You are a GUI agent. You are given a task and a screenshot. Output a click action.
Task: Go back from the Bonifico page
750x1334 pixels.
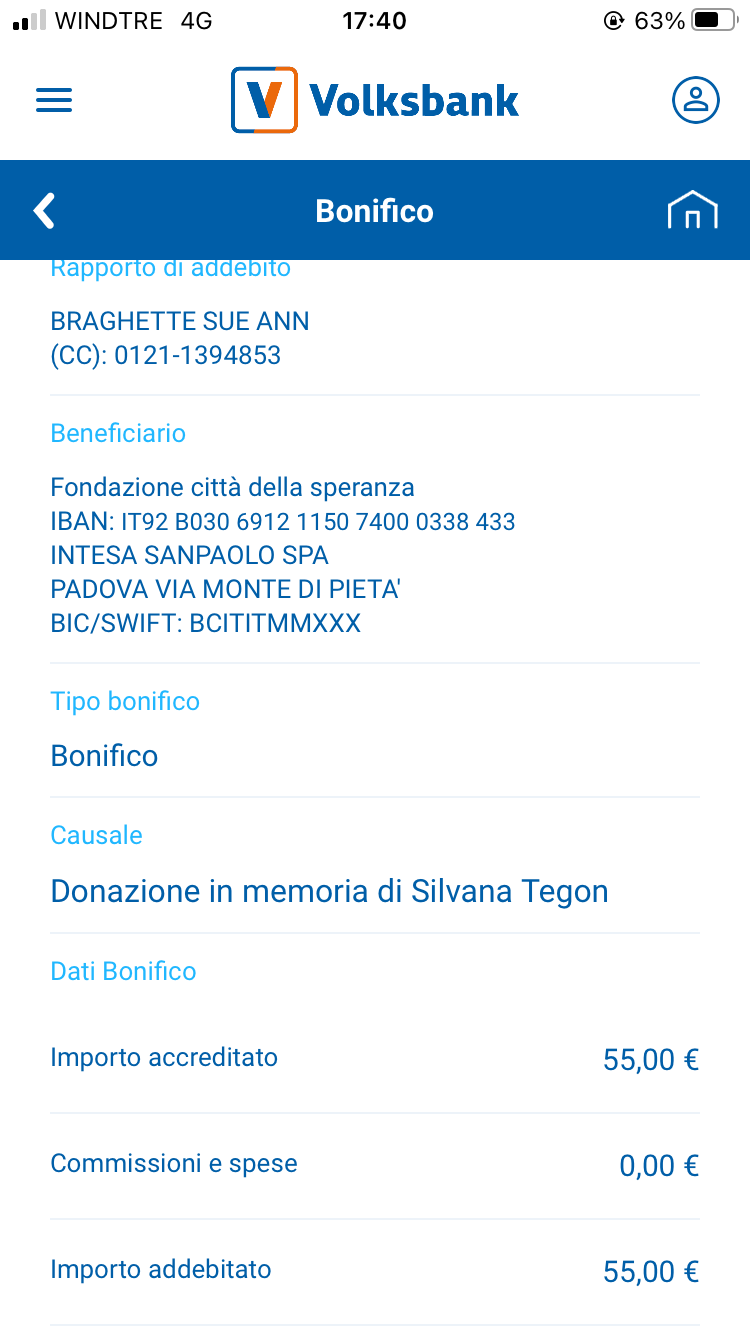44,211
